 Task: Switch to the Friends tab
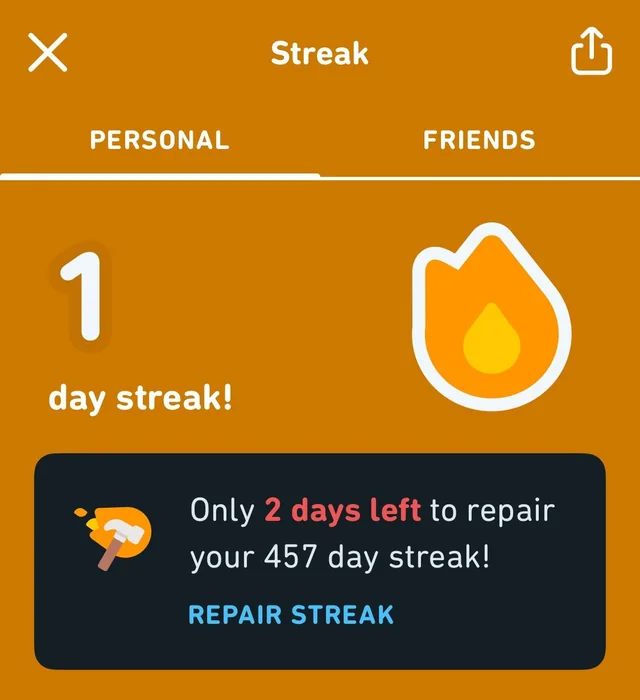[479, 141]
